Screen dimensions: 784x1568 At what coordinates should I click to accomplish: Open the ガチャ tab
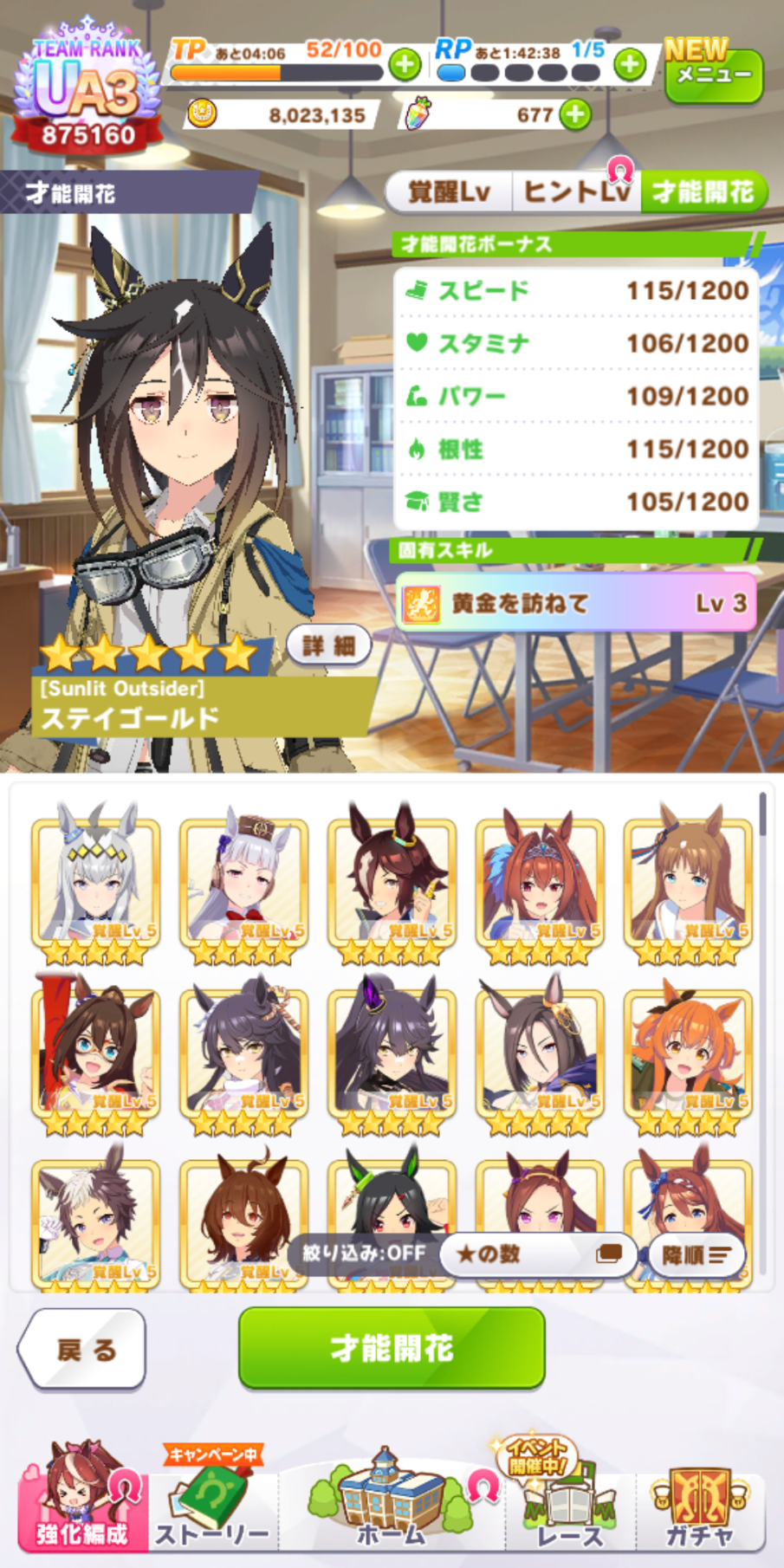click(701, 1508)
